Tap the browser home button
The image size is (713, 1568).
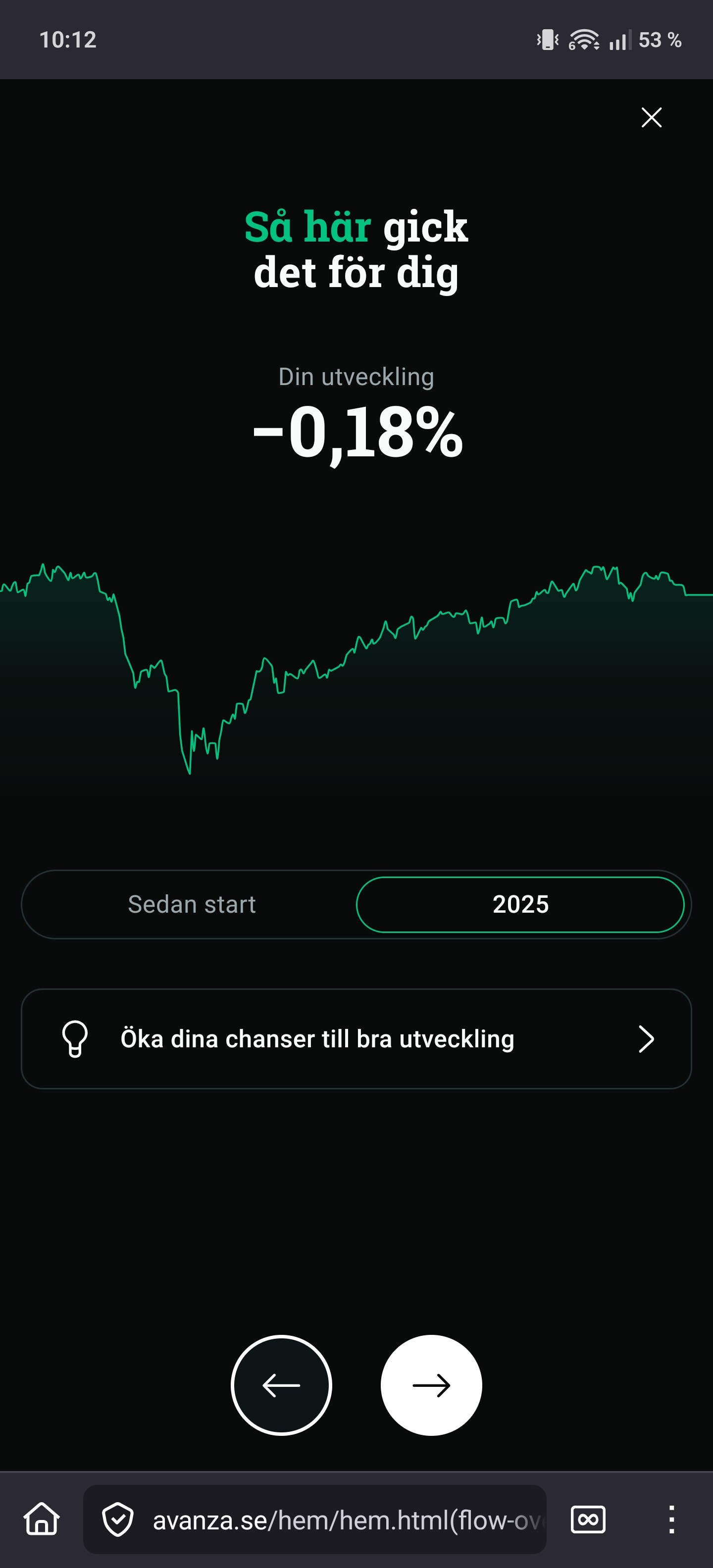[42, 1519]
